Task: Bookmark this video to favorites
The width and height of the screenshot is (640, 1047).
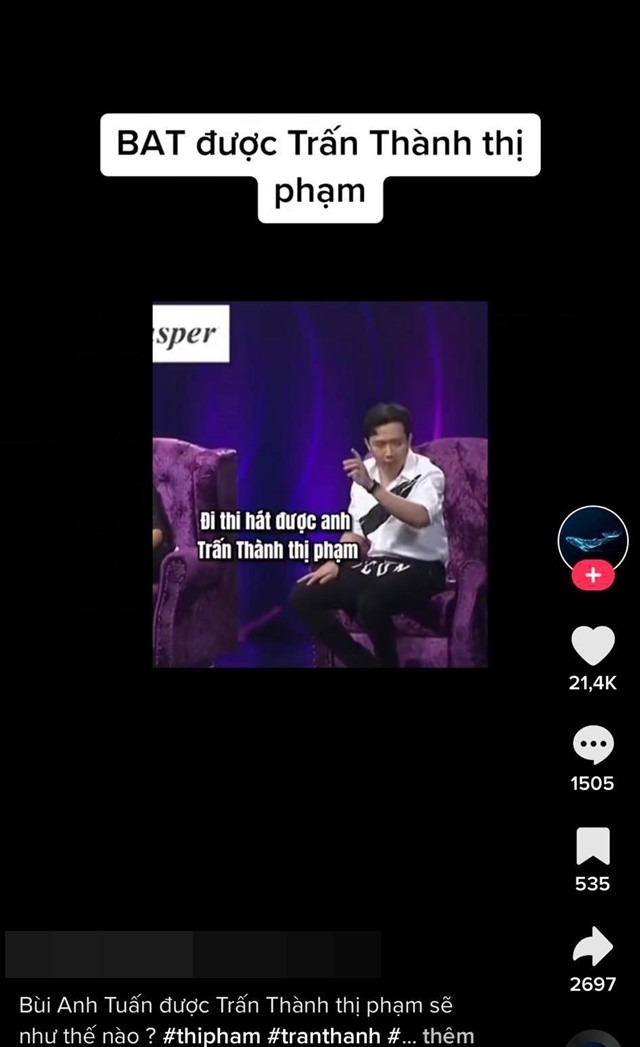Action: (x=593, y=846)
